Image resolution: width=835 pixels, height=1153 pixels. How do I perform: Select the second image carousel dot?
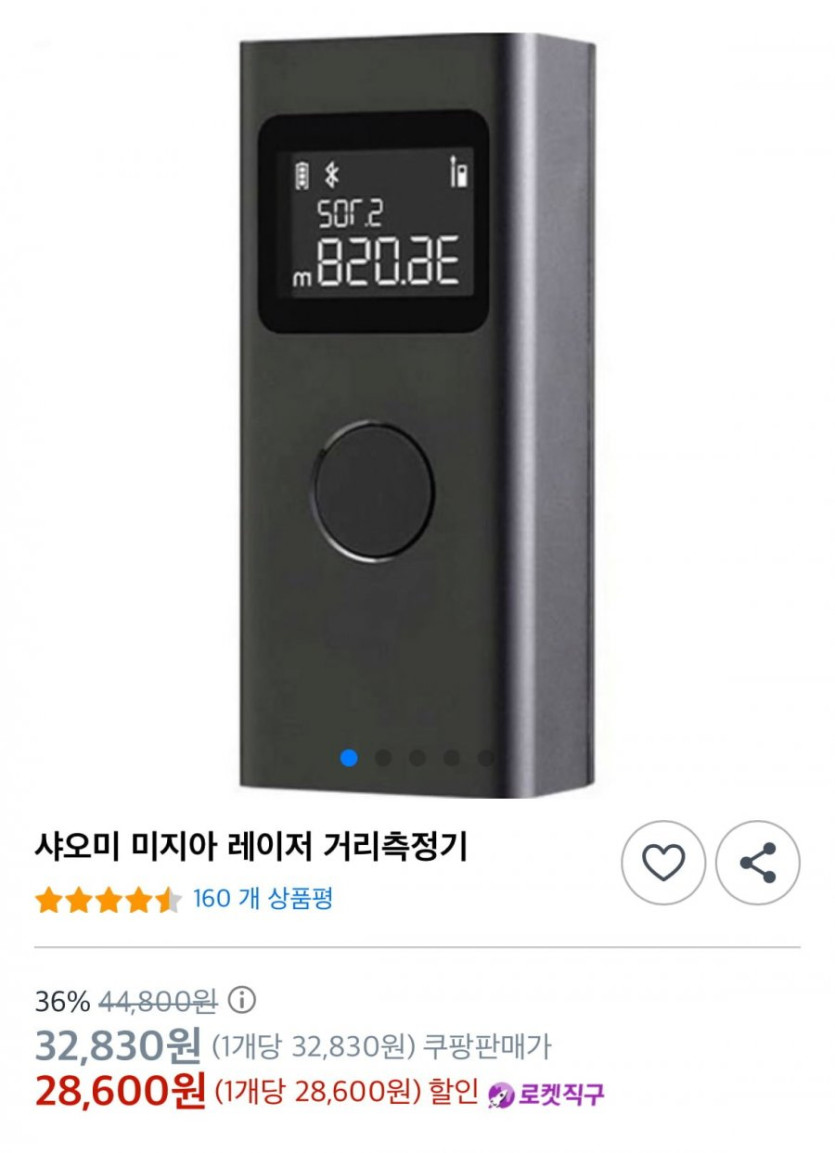coord(382,758)
